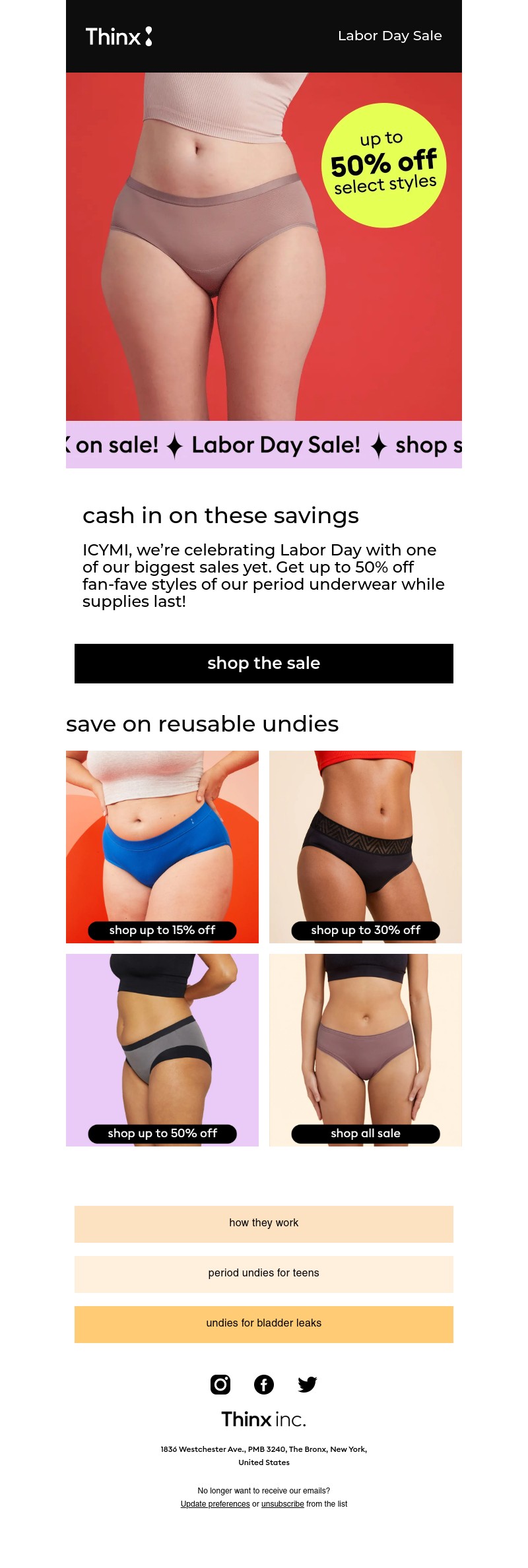Image resolution: width=528 pixels, height=1568 pixels.
Task: Open the 'shop all sale' tile
Action: [366, 1133]
